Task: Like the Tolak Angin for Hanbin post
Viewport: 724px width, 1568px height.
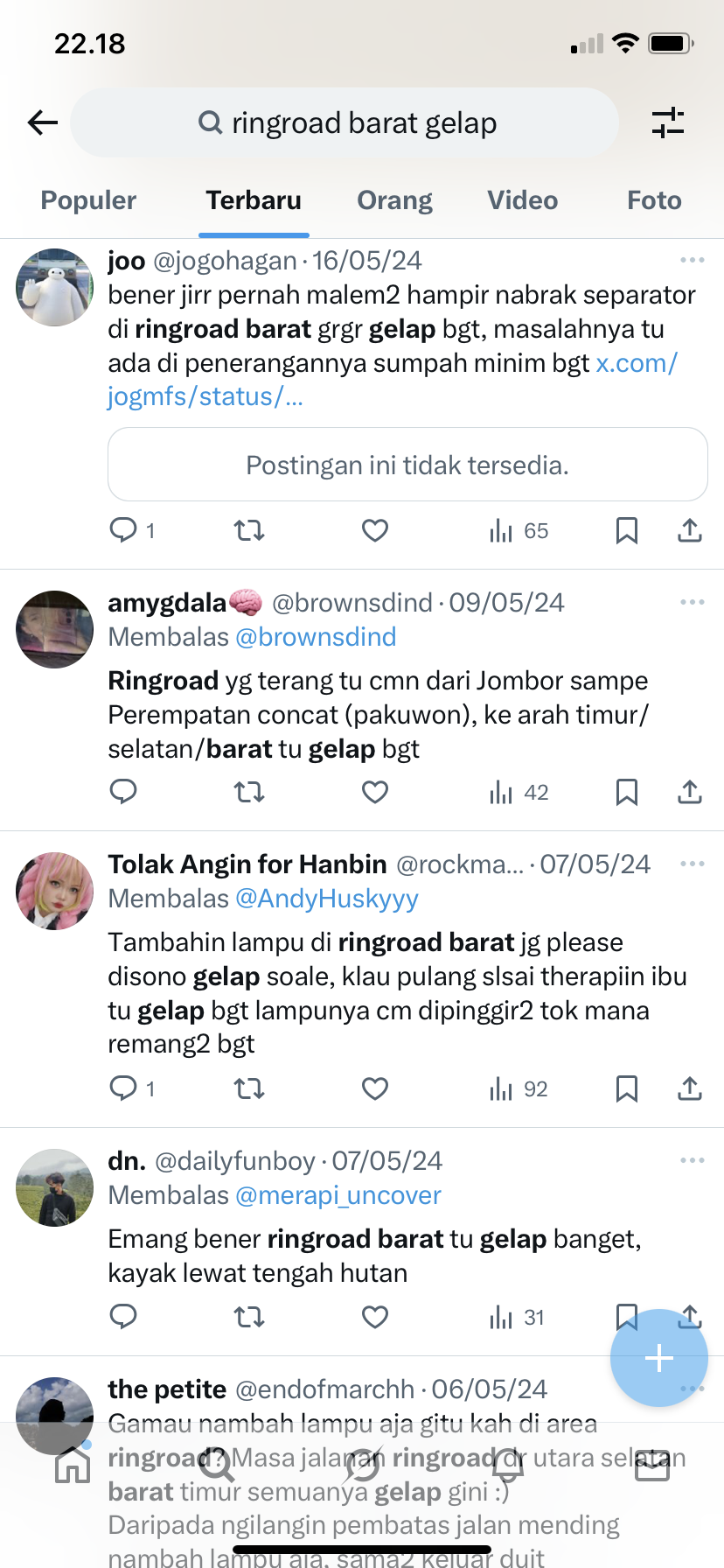Action: (375, 1088)
